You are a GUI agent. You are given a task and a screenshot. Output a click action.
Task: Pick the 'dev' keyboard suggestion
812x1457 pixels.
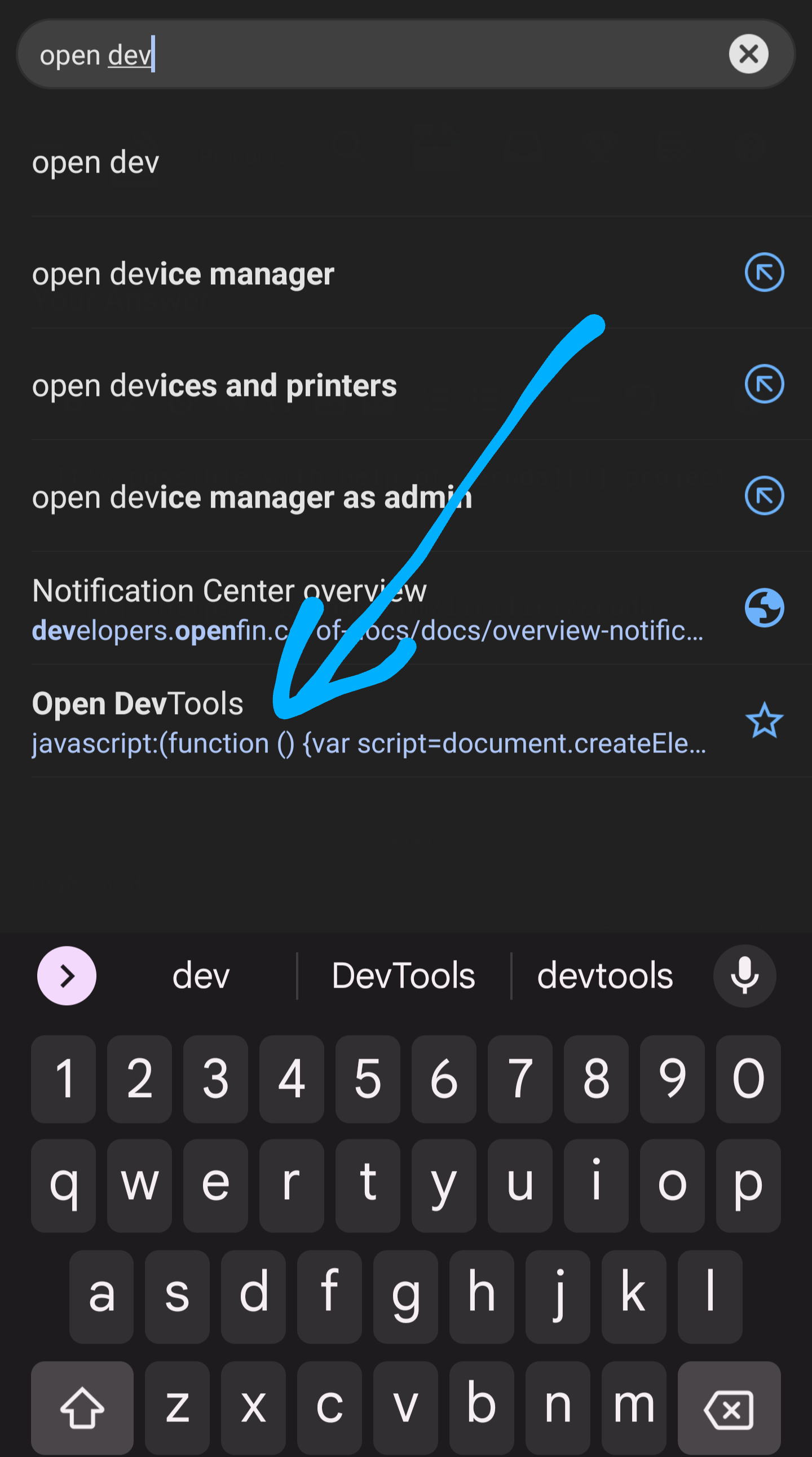coord(201,976)
